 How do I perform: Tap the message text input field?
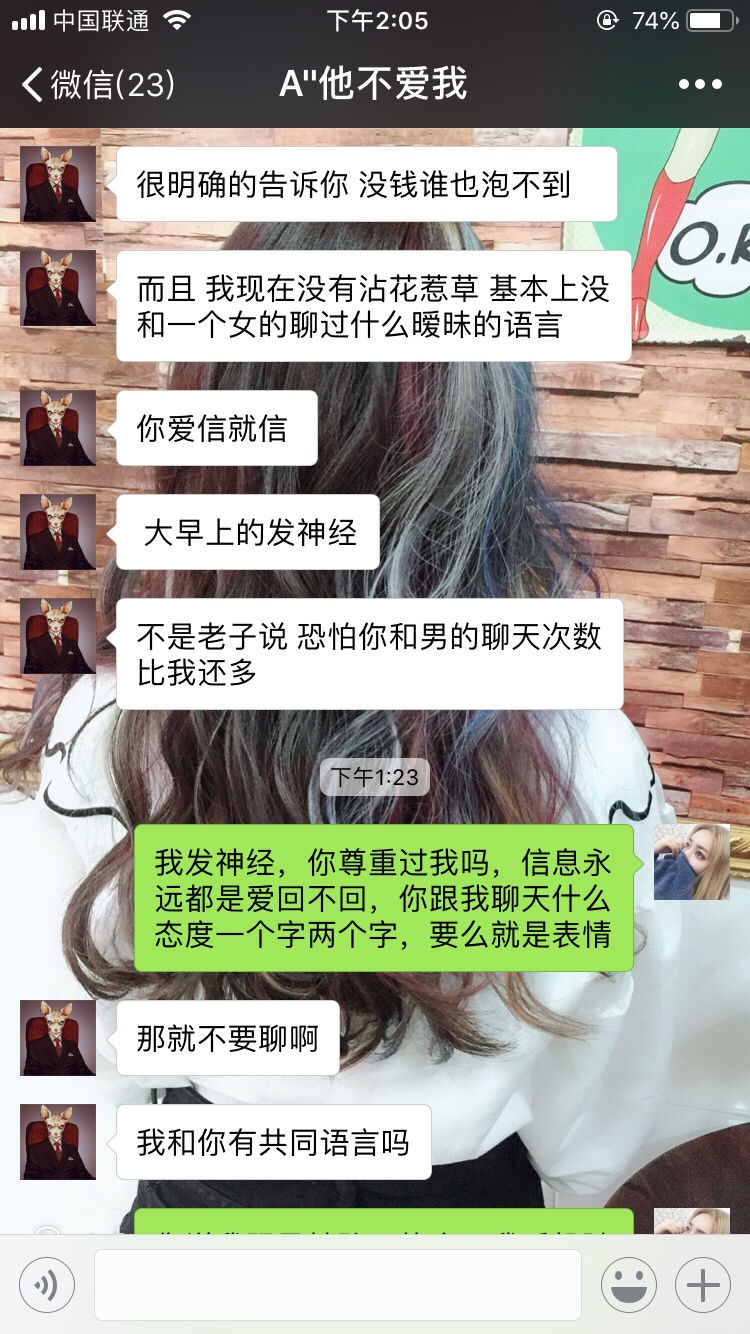pyautogui.click(x=338, y=1285)
